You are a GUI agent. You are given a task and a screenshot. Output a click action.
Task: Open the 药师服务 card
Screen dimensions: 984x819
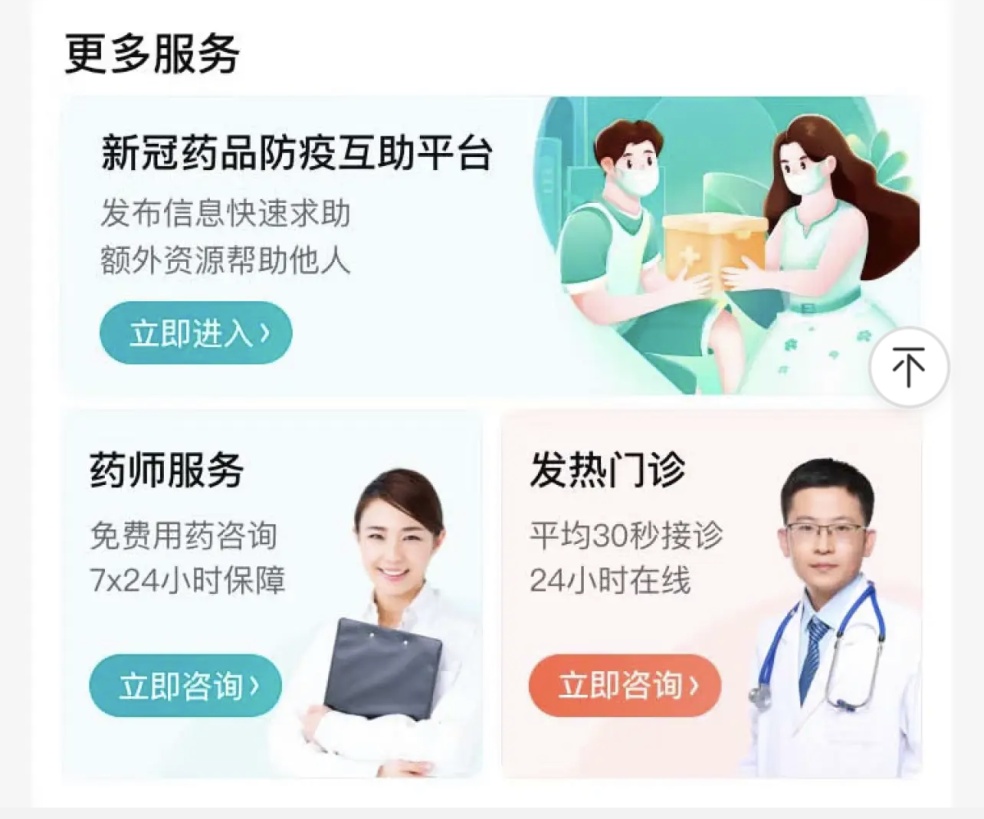point(200,530)
